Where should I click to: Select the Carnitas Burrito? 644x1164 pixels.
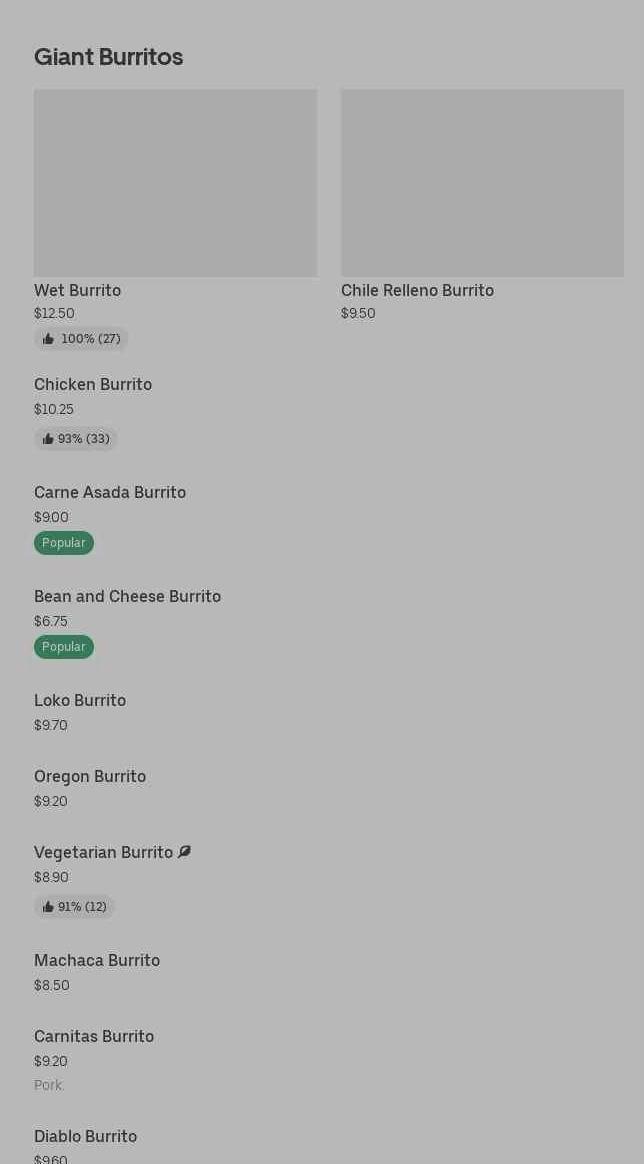tap(94, 1037)
